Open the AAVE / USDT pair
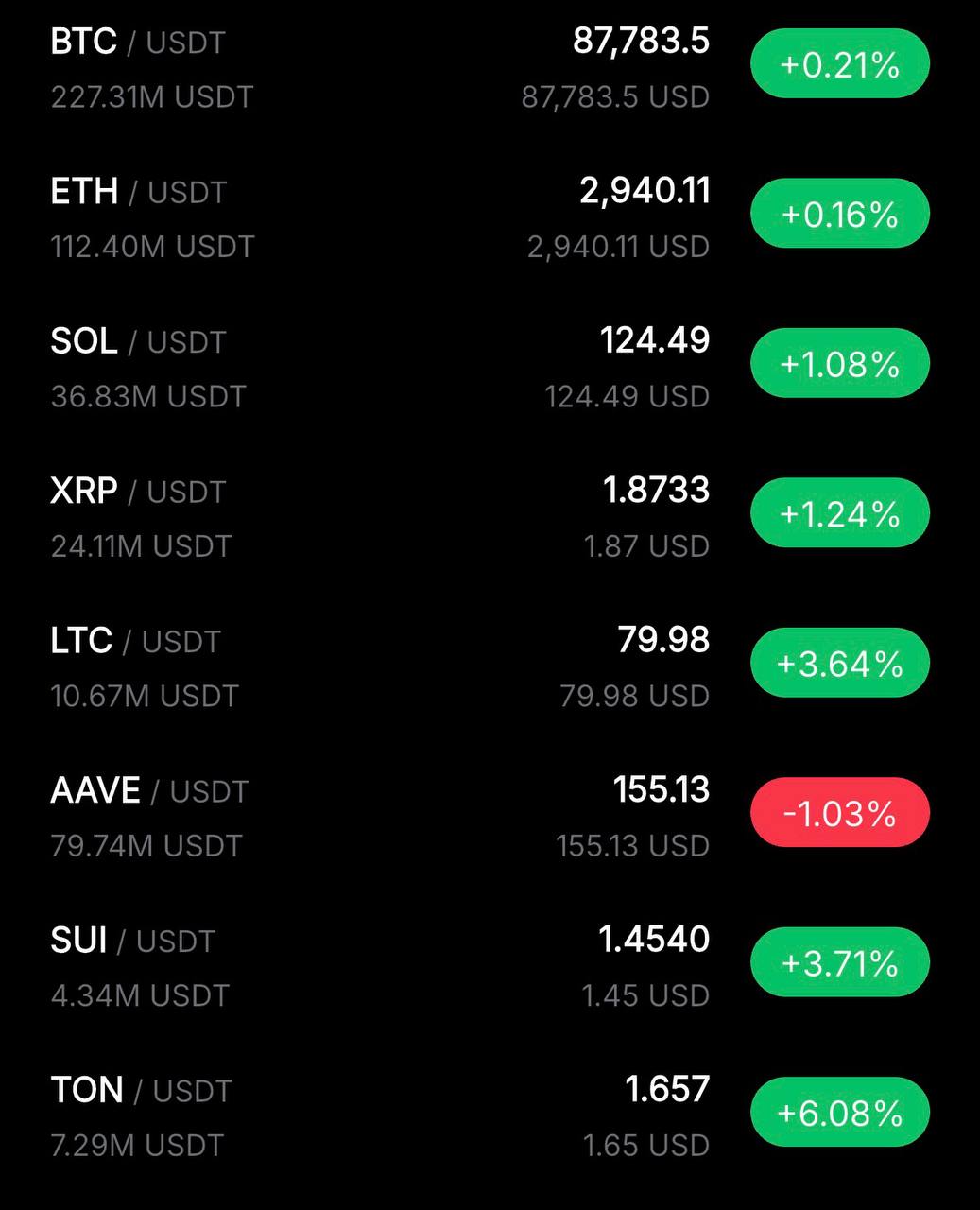The width and height of the screenshot is (980, 1210). tap(149, 790)
